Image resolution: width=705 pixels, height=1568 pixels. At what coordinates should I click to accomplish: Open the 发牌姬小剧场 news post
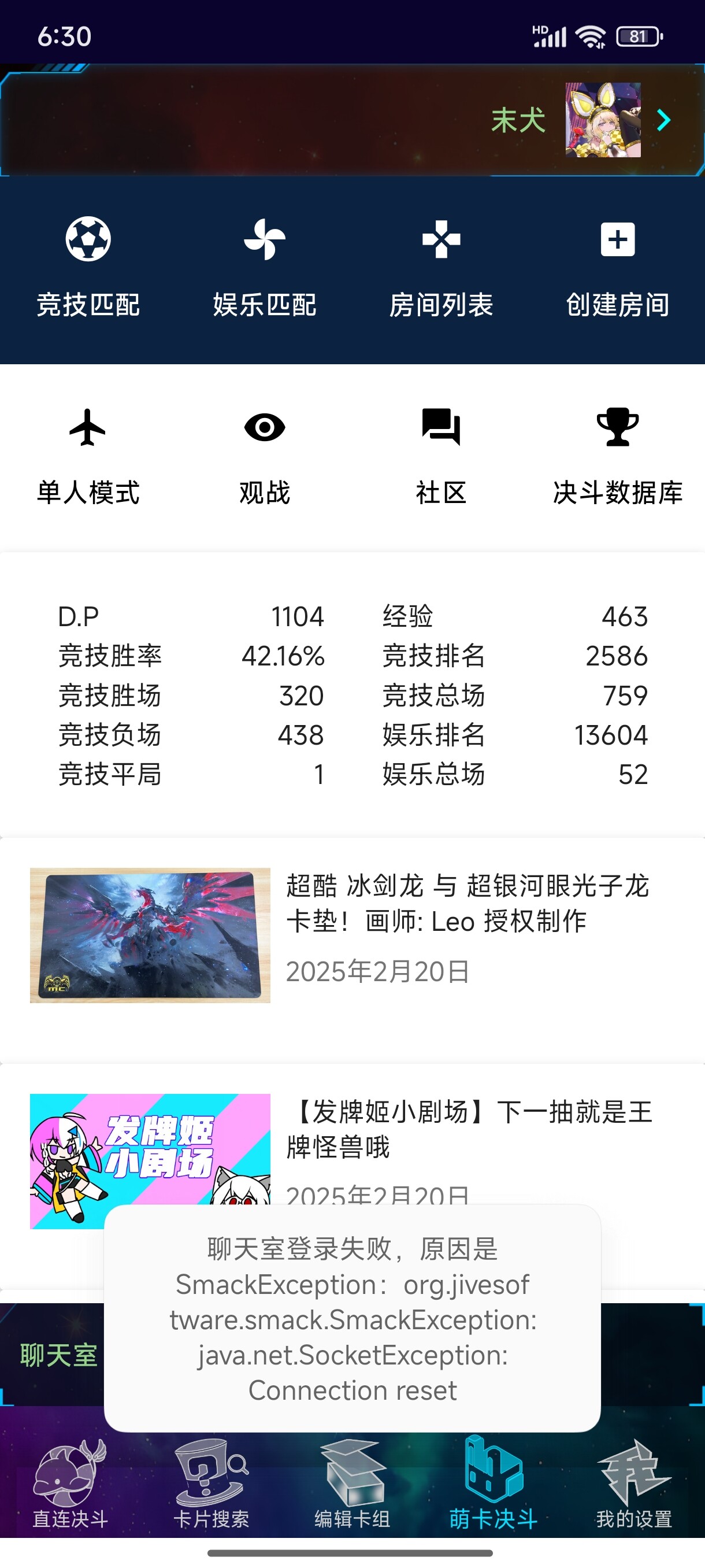(352, 1161)
